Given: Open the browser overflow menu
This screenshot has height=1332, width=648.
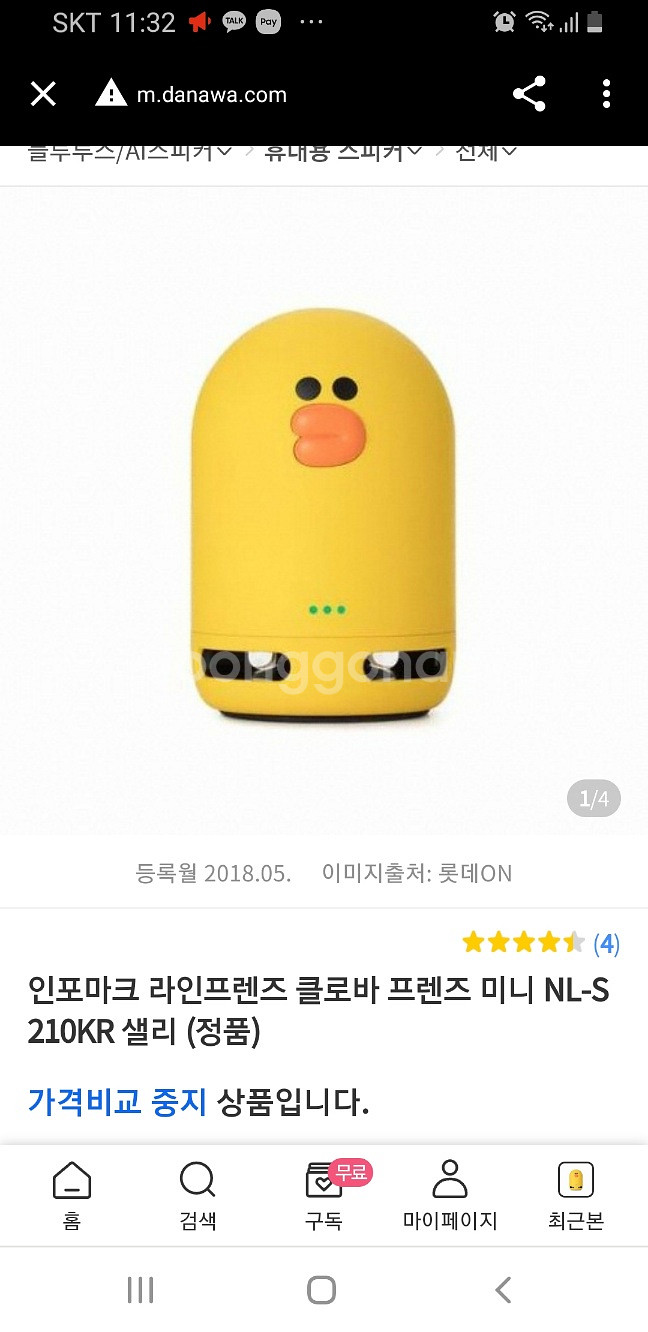Looking at the screenshot, I should pos(606,94).
